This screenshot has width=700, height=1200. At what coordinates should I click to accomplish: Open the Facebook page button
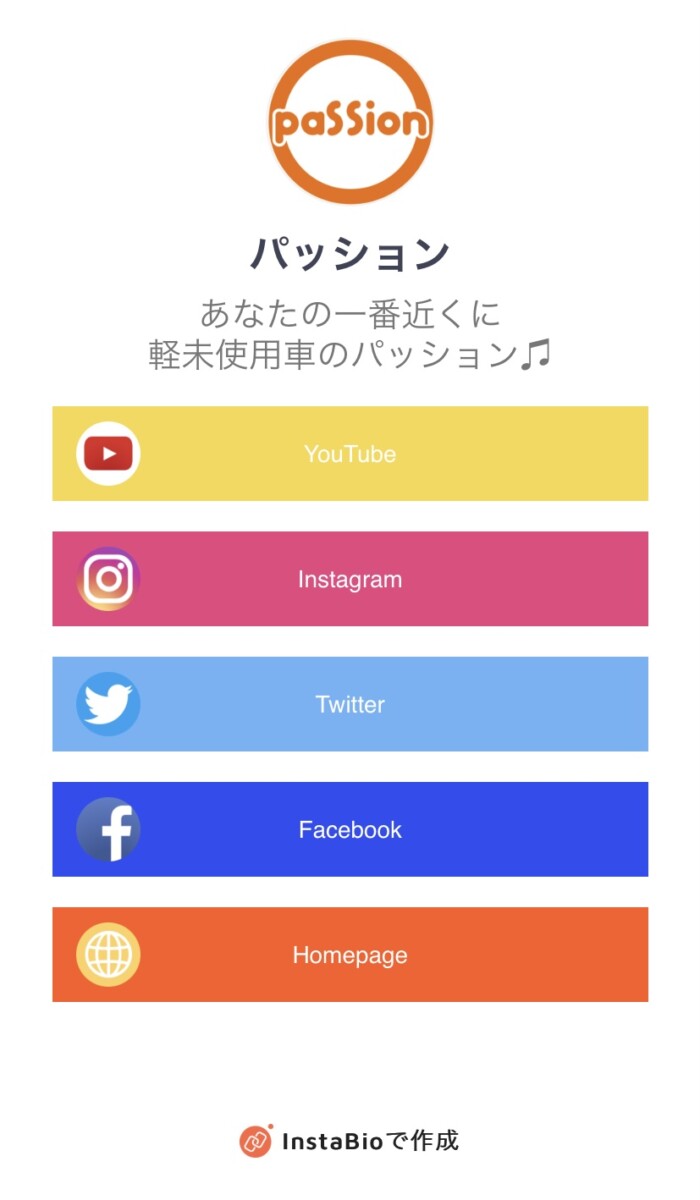(x=350, y=829)
